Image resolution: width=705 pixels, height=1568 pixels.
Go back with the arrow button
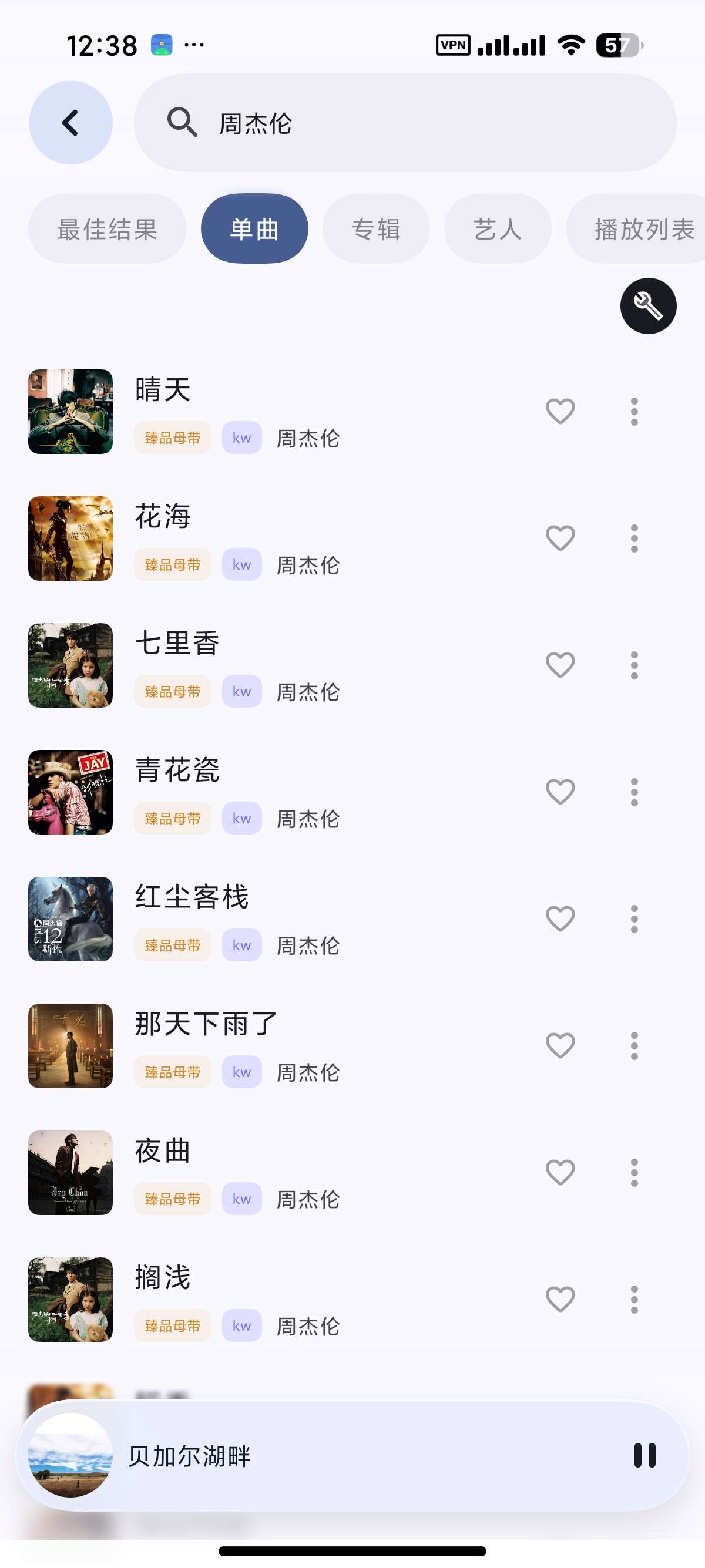point(70,123)
